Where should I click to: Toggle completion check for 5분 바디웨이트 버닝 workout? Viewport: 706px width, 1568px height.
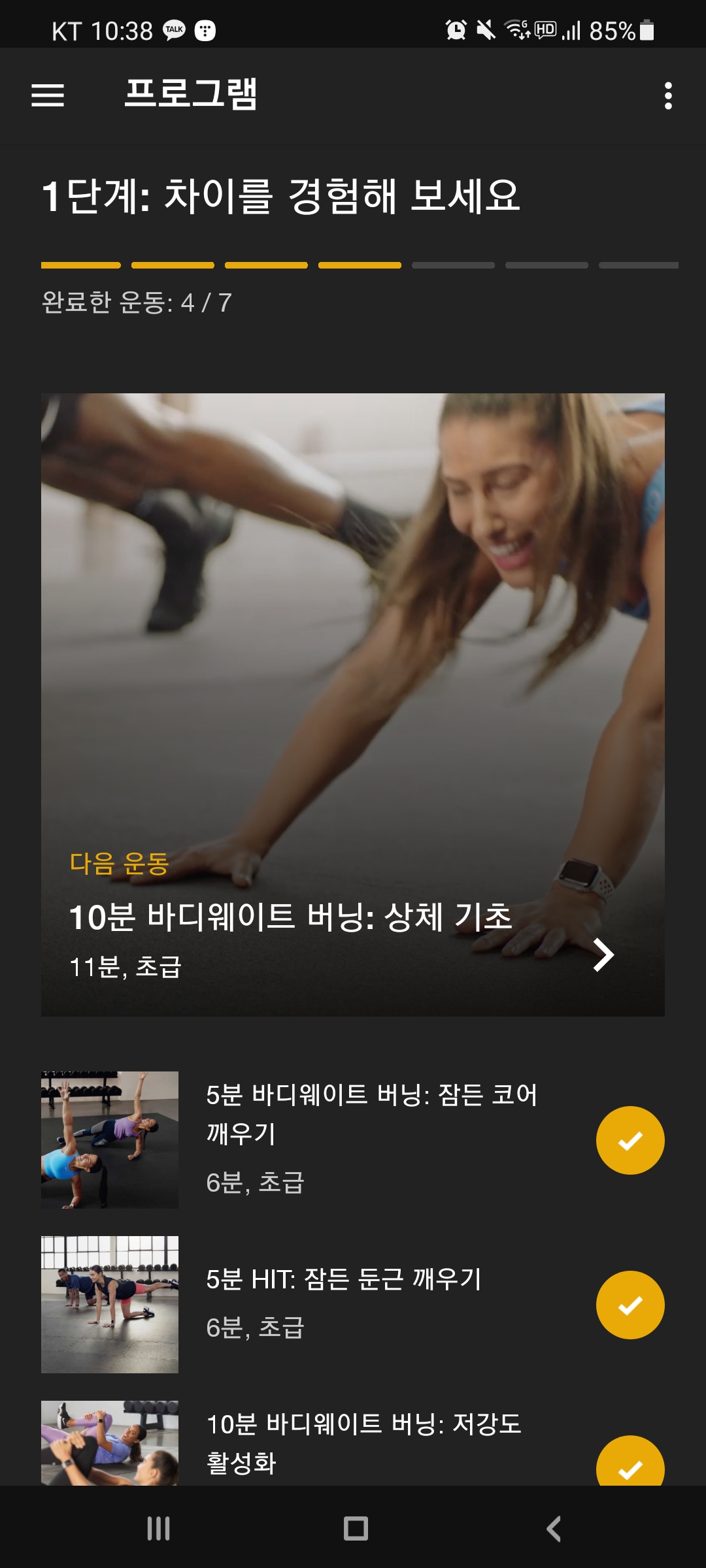(x=630, y=1139)
